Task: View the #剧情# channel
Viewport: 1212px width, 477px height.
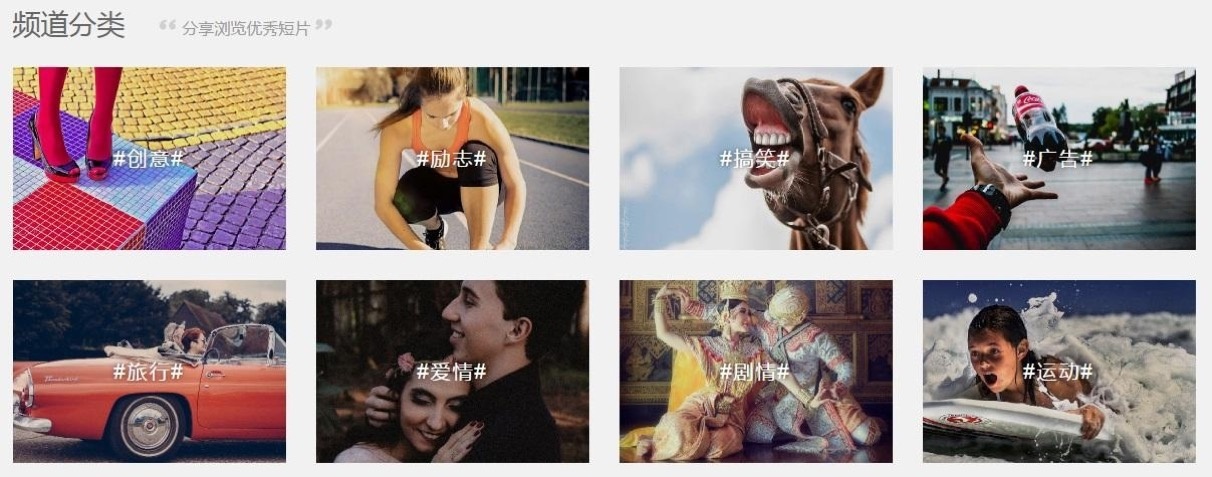Action: [x=755, y=371]
